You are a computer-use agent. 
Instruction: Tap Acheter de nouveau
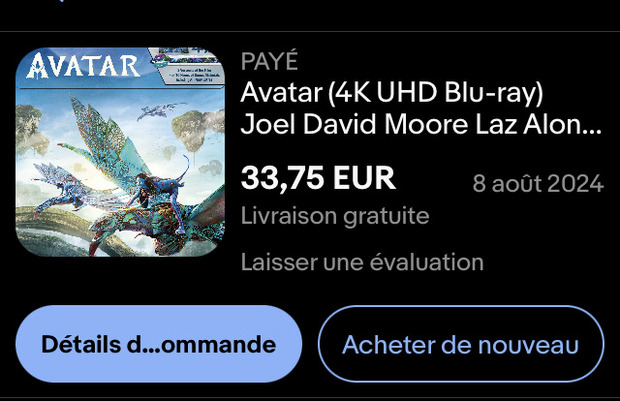tap(461, 345)
